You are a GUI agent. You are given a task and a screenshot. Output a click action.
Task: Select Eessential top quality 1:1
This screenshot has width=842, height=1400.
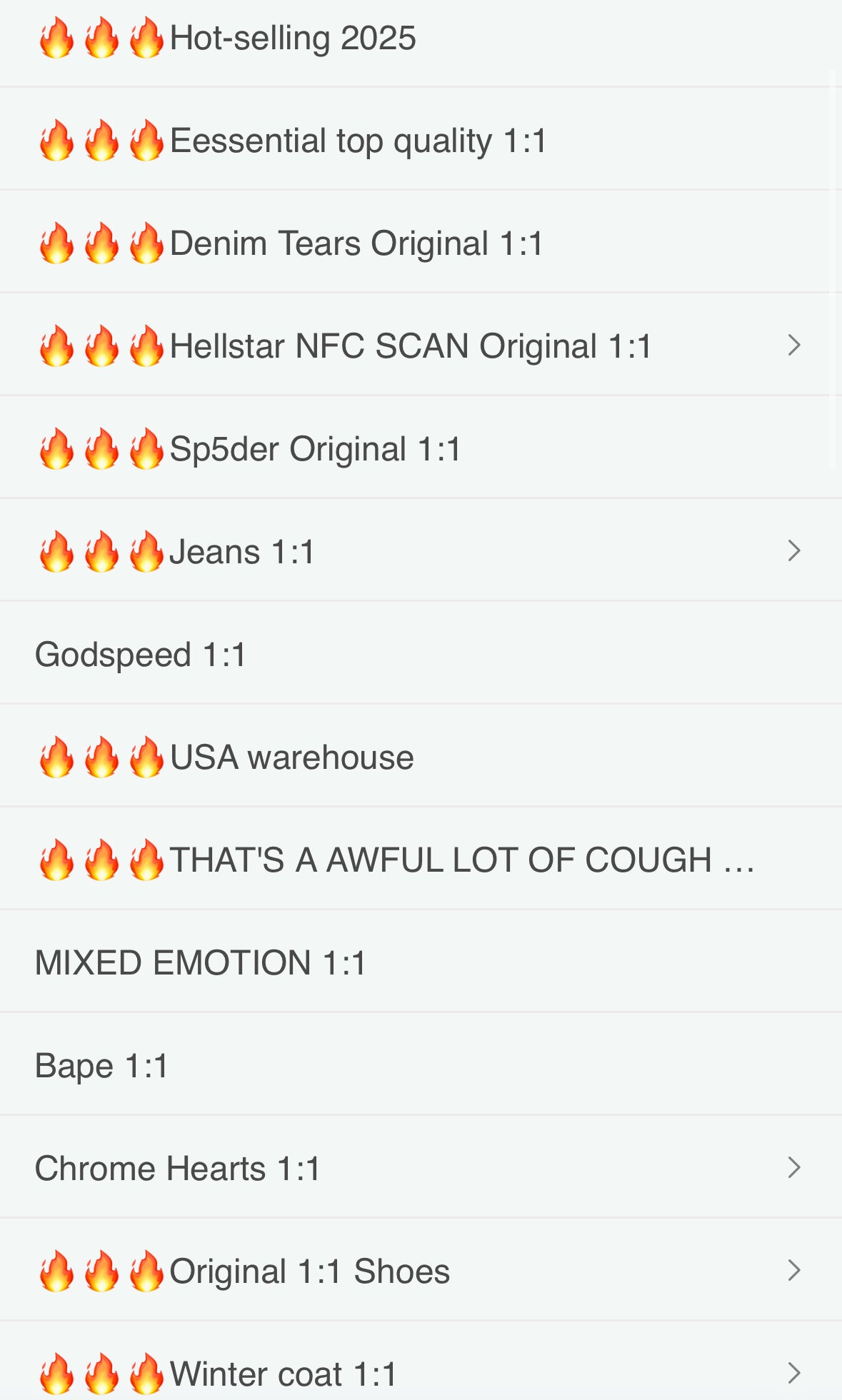tap(357, 141)
